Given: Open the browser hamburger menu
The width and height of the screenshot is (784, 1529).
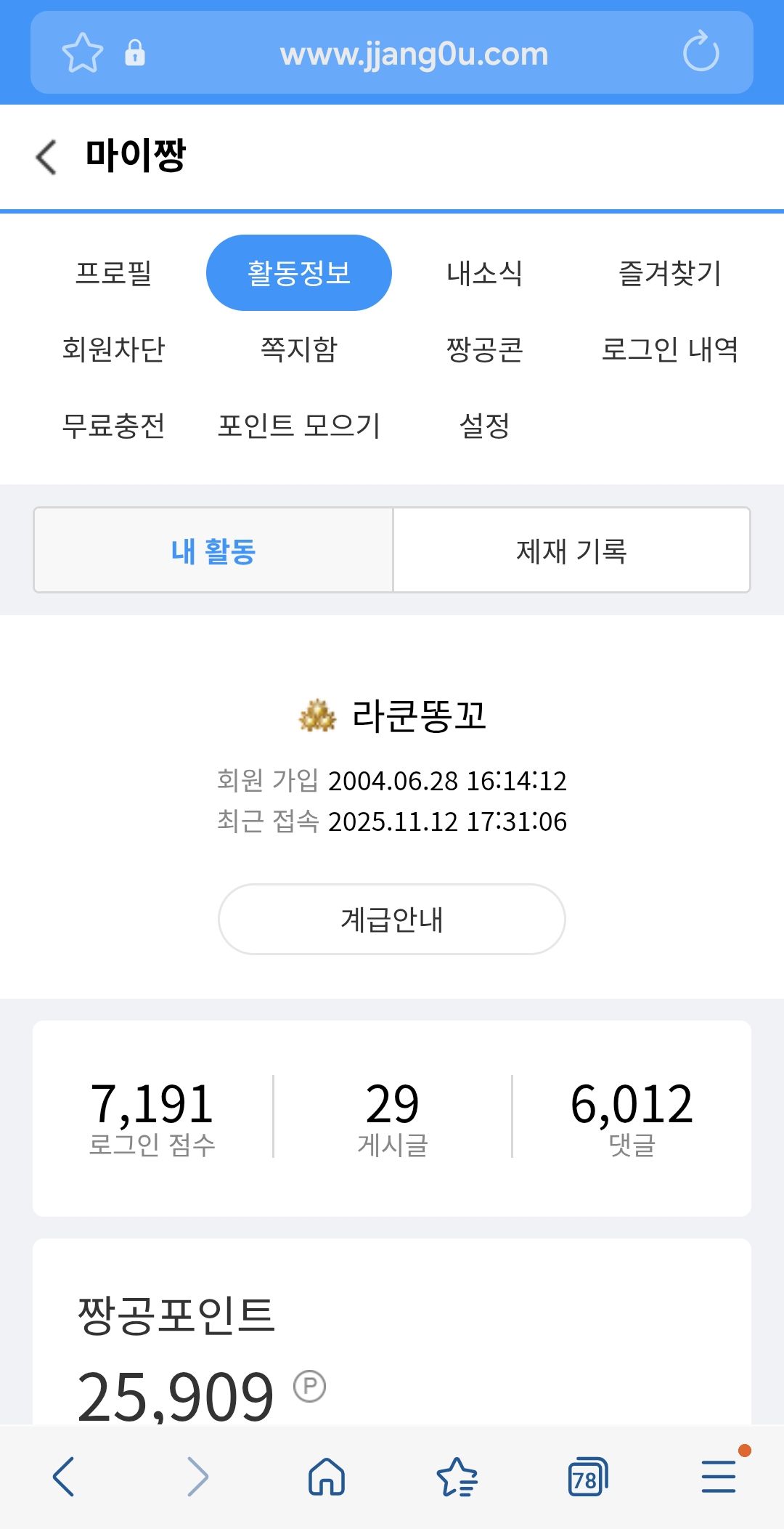Looking at the screenshot, I should click(x=719, y=1477).
